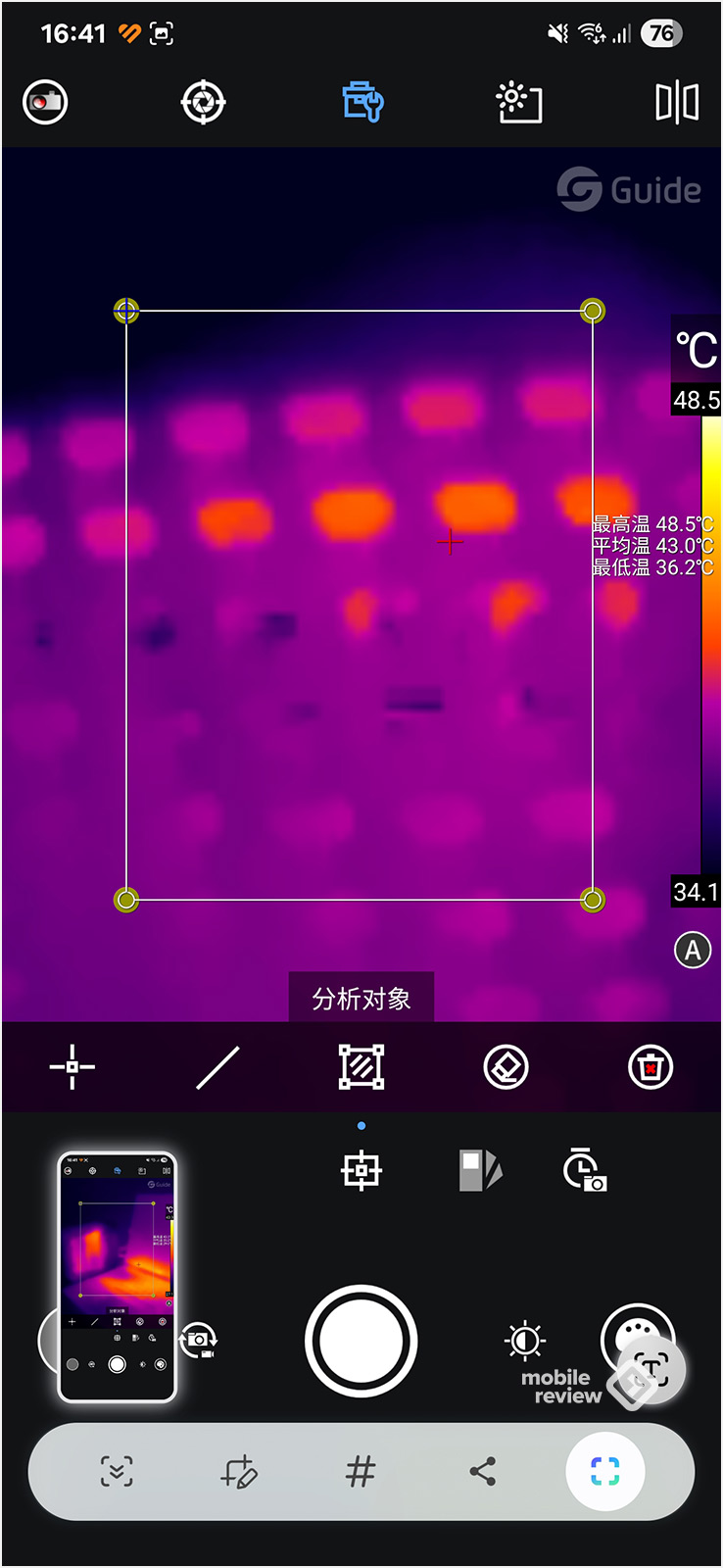The width and height of the screenshot is (723, 1568).
Task: Add a line measurement tool
Action: pyautogui.click(x=217, y=1067)
